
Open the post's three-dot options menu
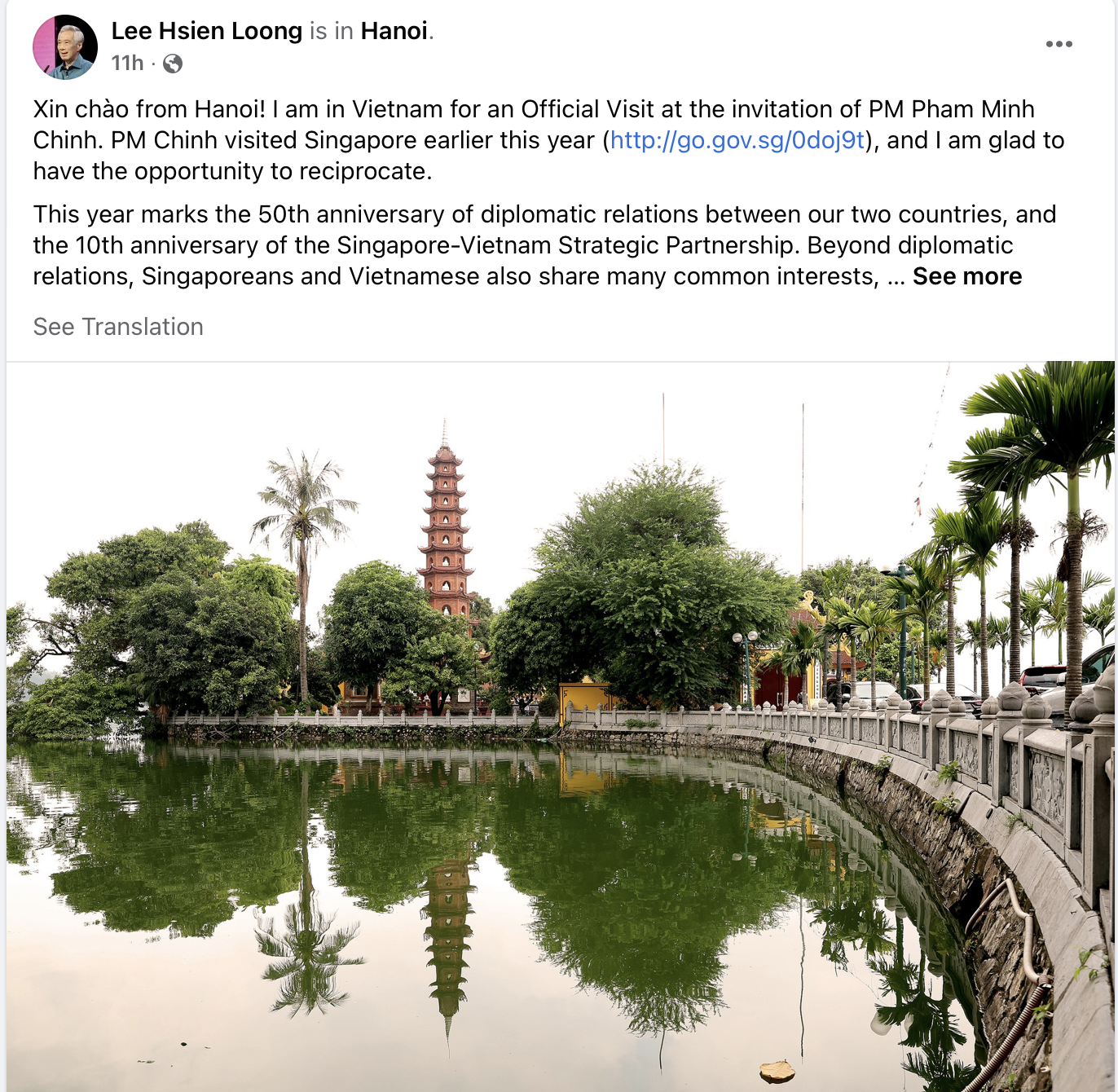pos(1059,44)
